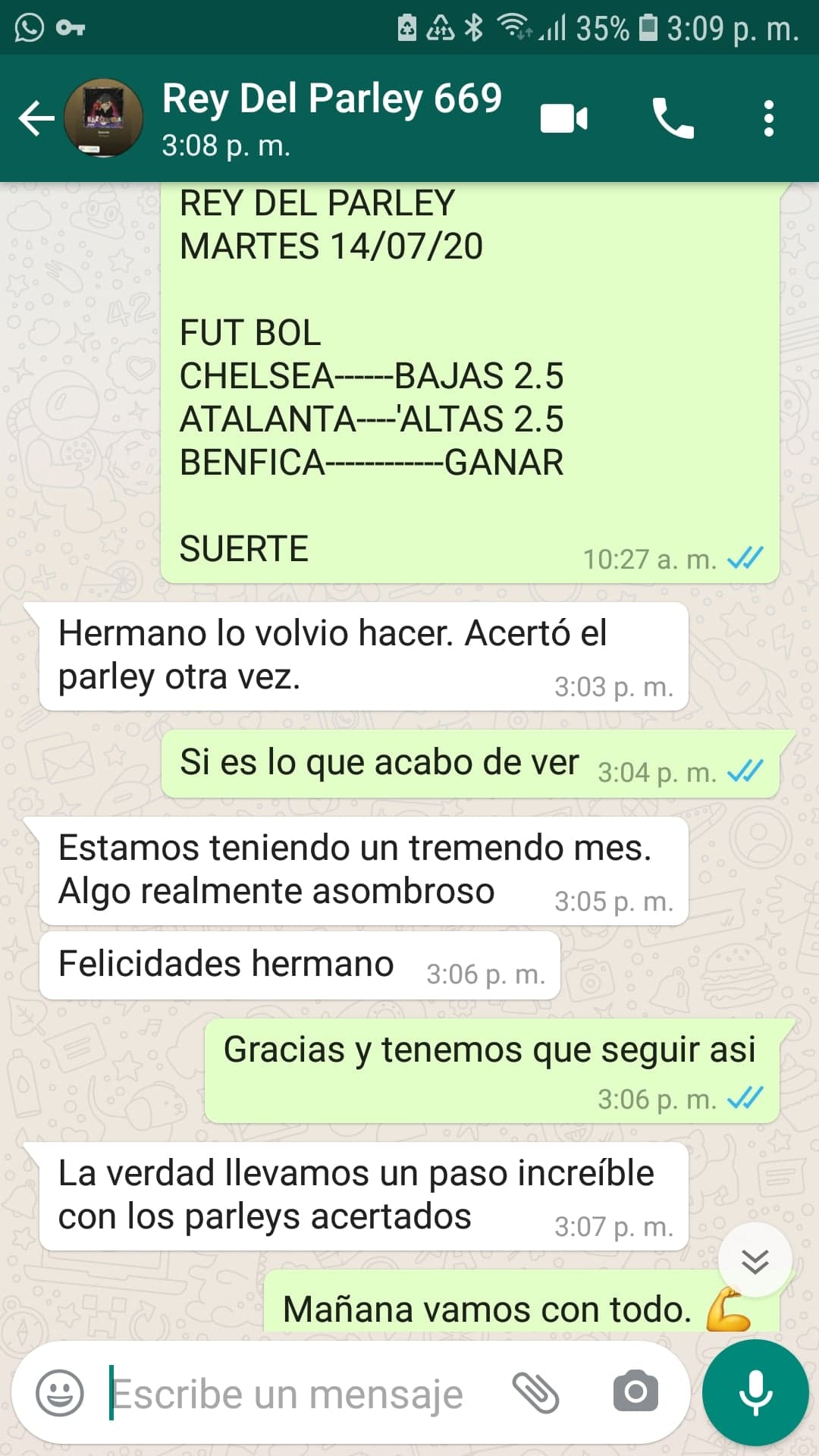Focus the Escribe un mensaje field
819x1456 pixels.
pos(303,1394)
